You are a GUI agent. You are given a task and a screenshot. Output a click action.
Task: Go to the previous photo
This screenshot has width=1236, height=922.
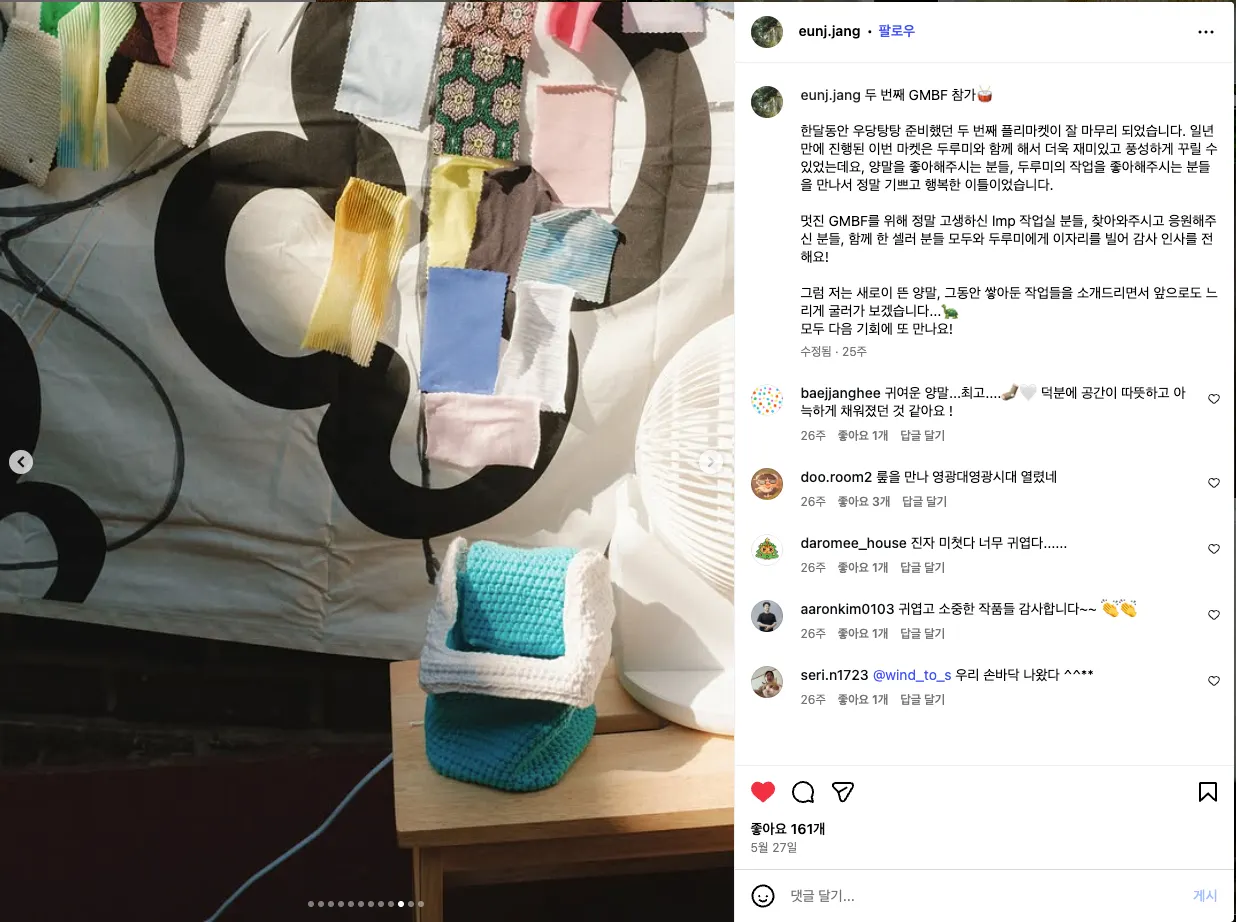pos(21,462)
